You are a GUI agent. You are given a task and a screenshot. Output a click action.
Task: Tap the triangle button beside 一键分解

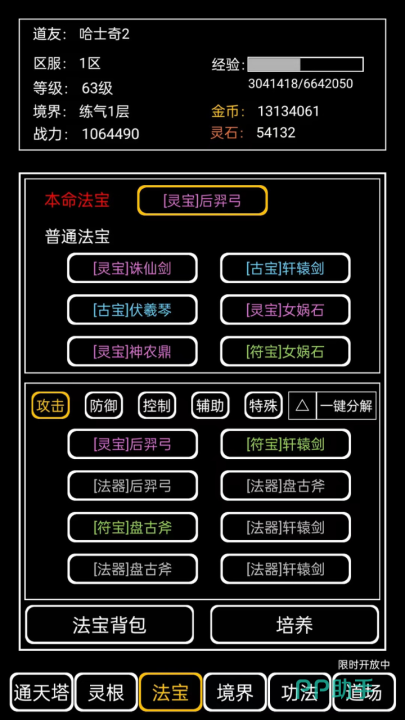pos(302,406)
